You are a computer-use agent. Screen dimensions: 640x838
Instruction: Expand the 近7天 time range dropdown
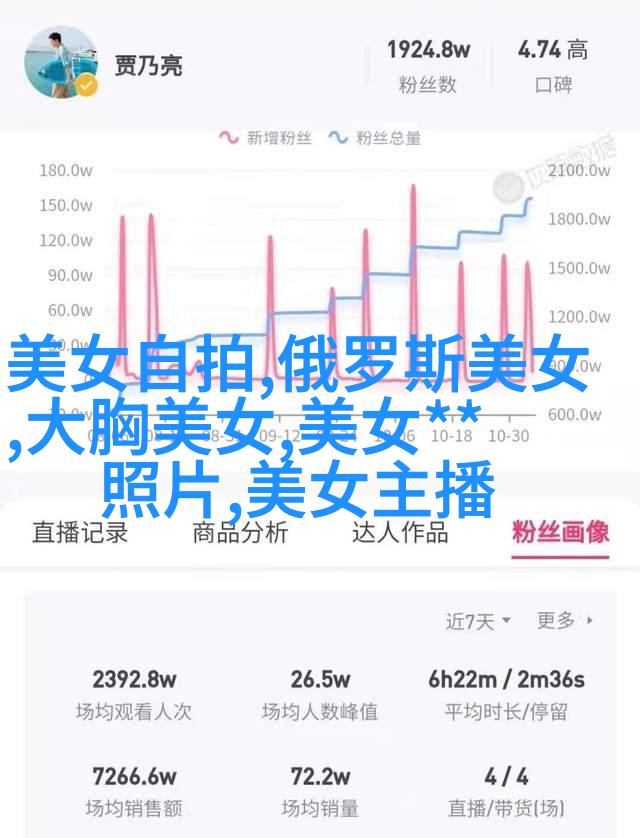478,621
